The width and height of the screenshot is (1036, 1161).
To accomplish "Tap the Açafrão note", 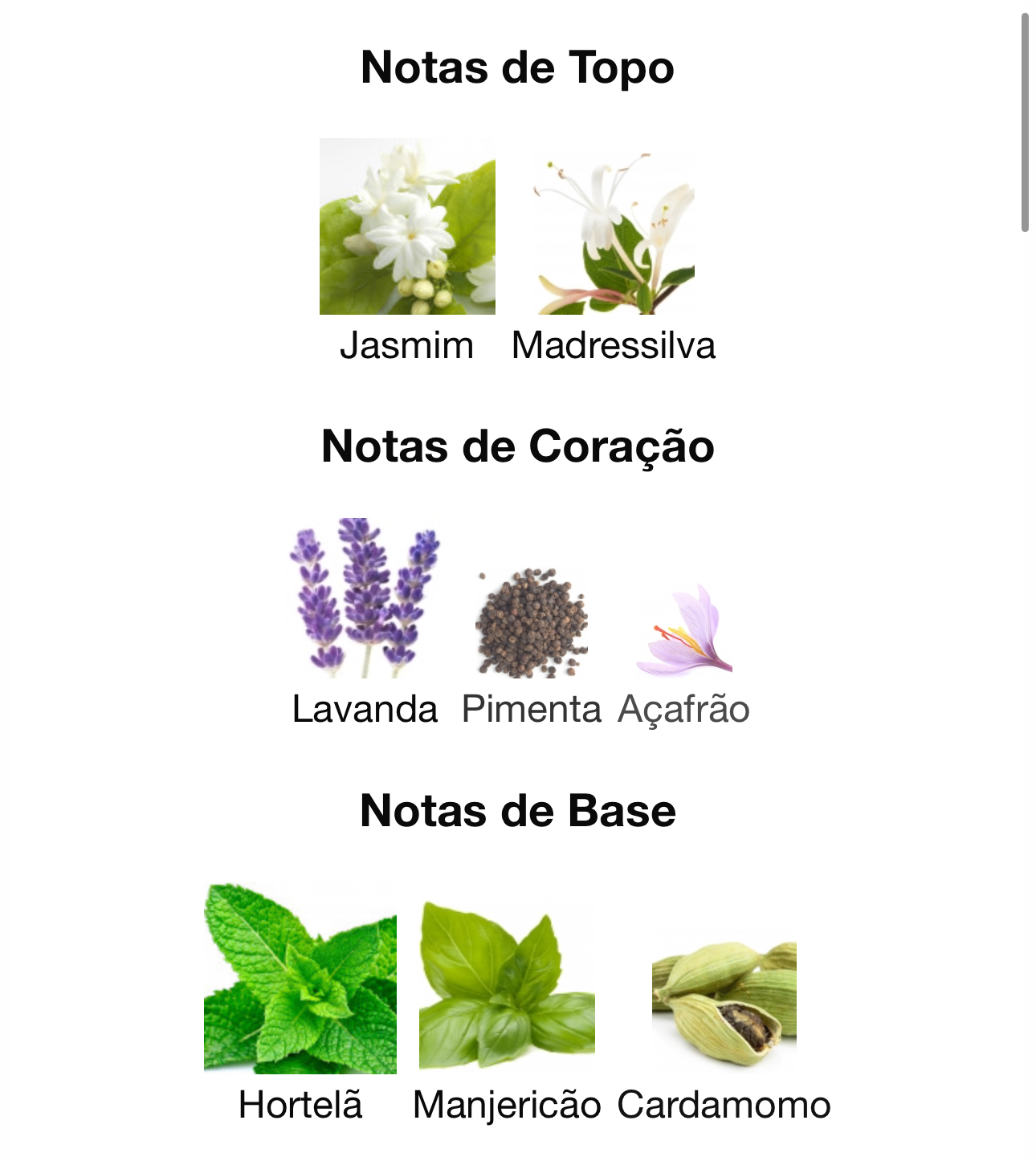I will tap(683, 631).
